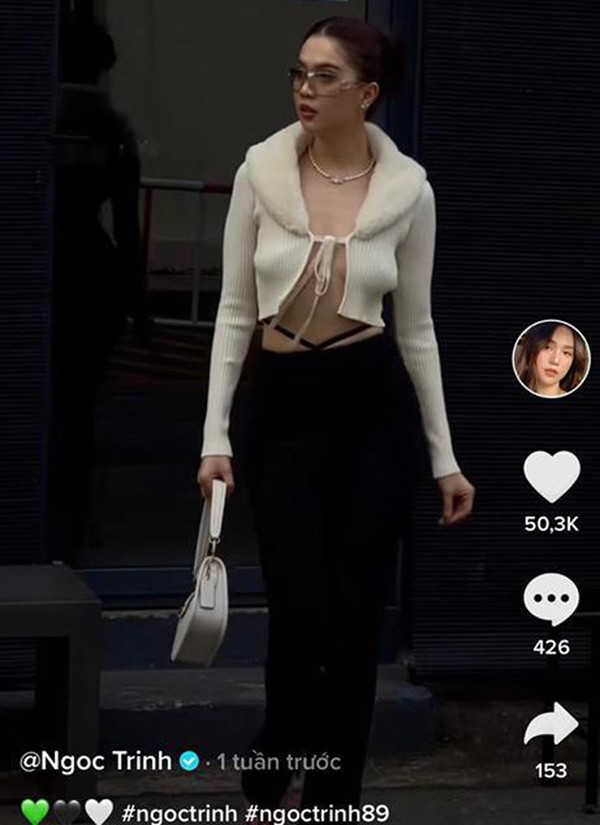Like this video with the heart
This screenshot has height=825, width=600.
point(551,477)
